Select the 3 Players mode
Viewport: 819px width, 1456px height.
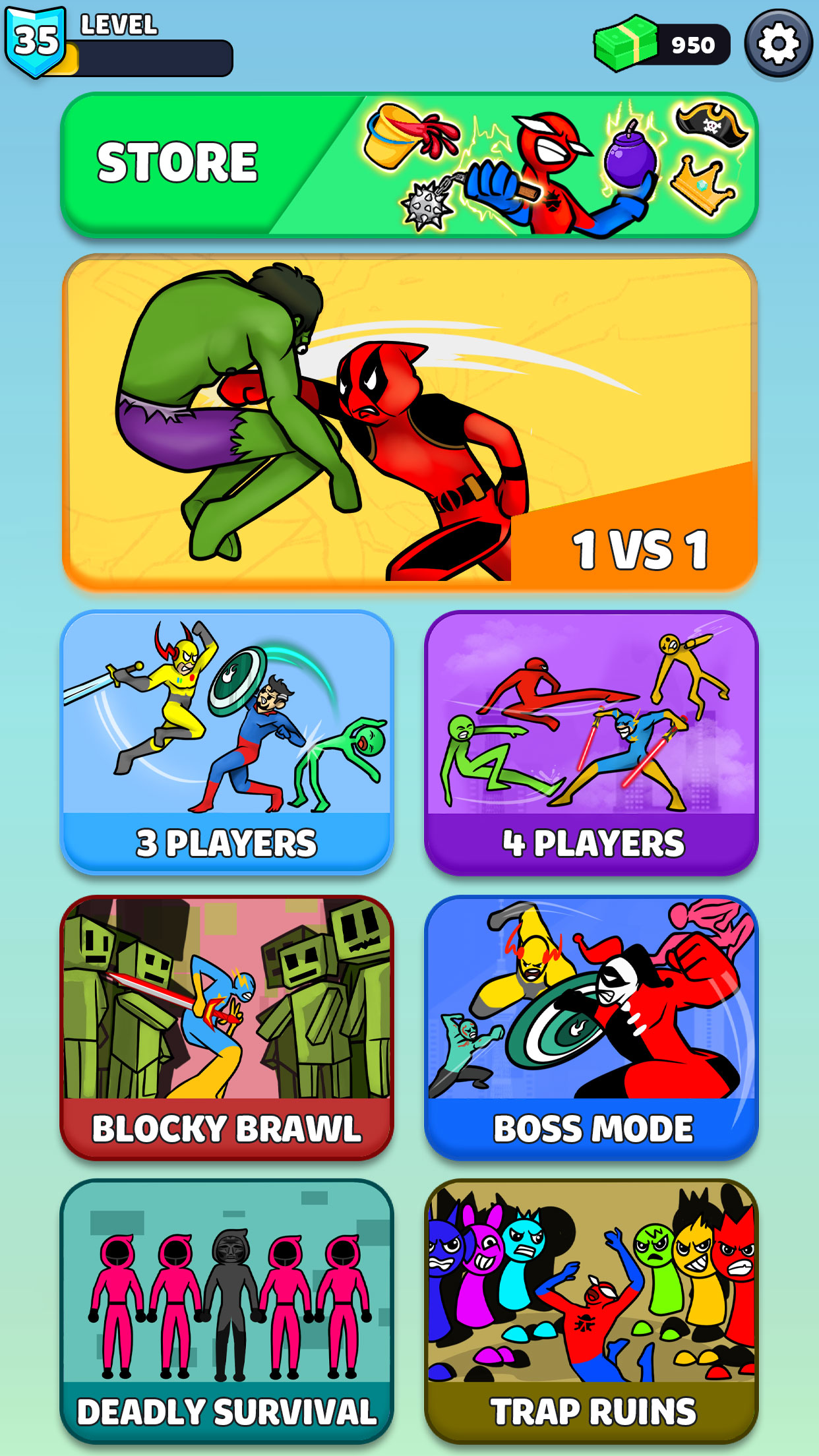pyautogui.click(x=227, y=742)
